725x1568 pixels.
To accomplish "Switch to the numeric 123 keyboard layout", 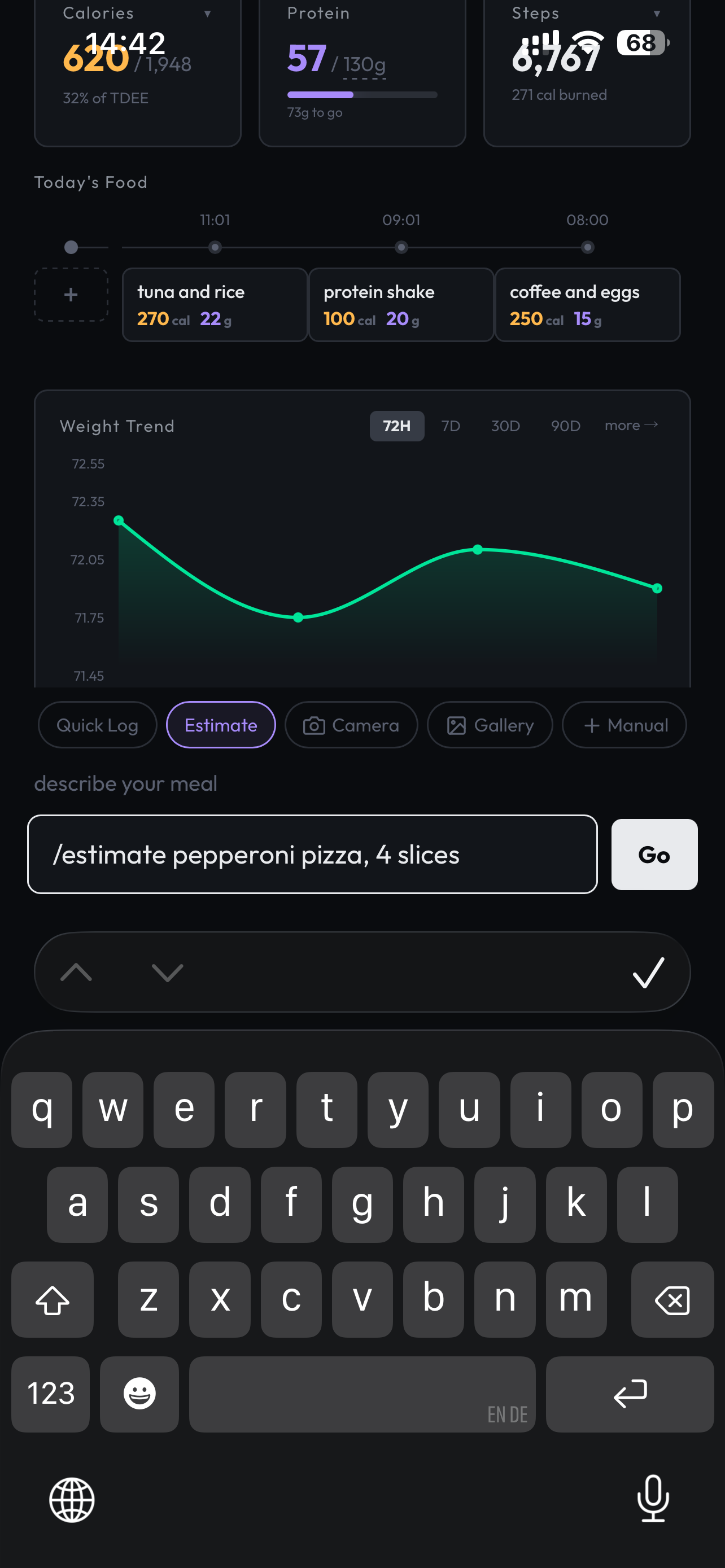I will [x=50, y=1395].
